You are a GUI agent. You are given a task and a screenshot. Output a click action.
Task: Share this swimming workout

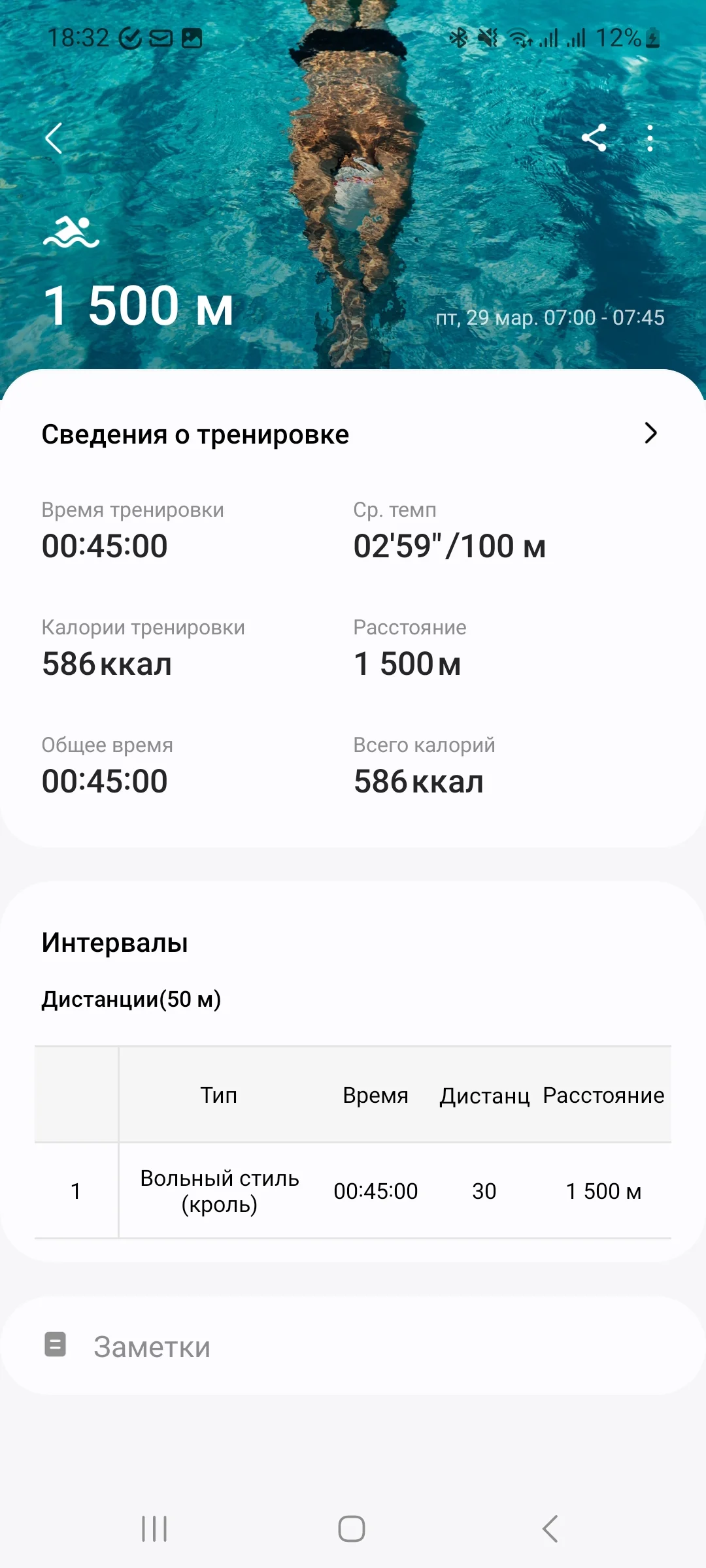(594, 138)
